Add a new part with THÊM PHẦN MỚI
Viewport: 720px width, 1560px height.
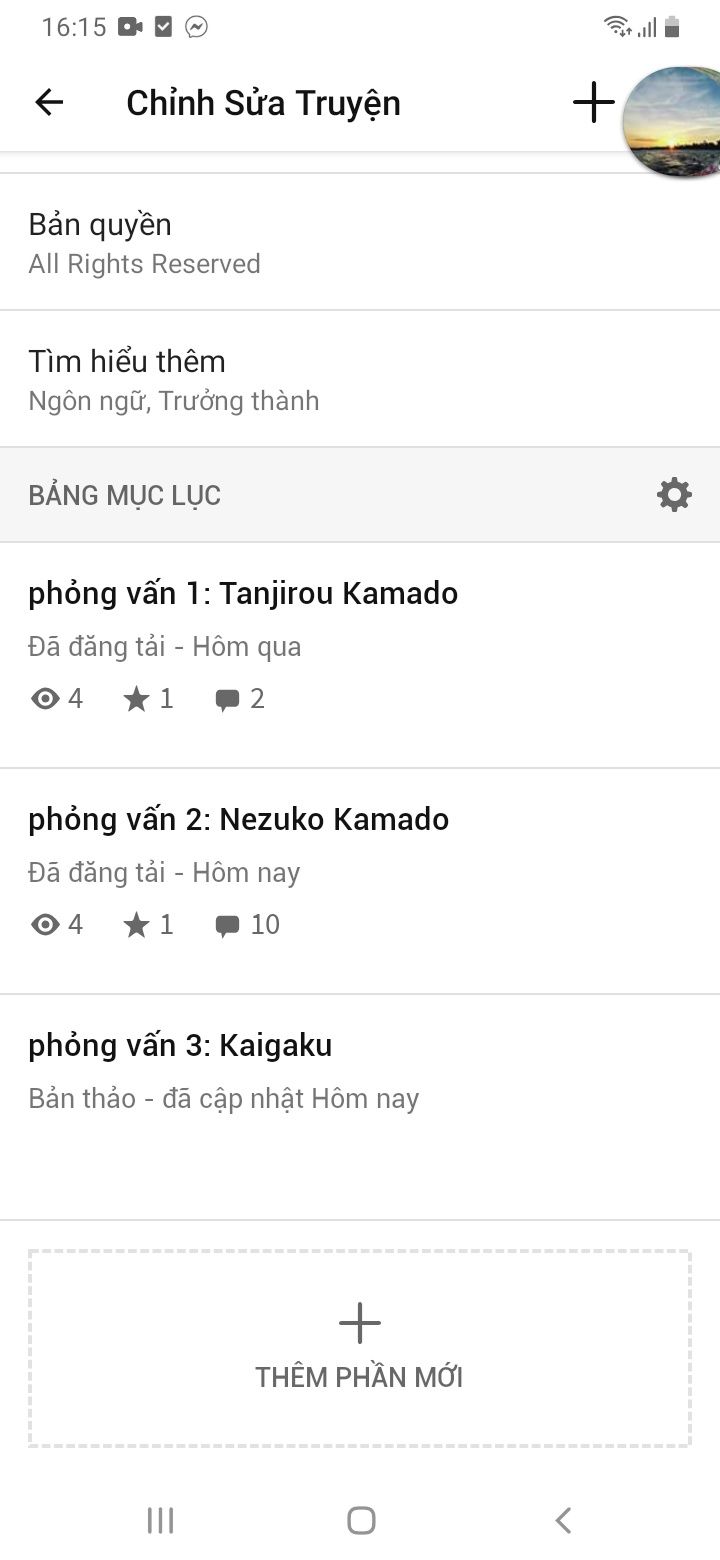click(360, 1348)
